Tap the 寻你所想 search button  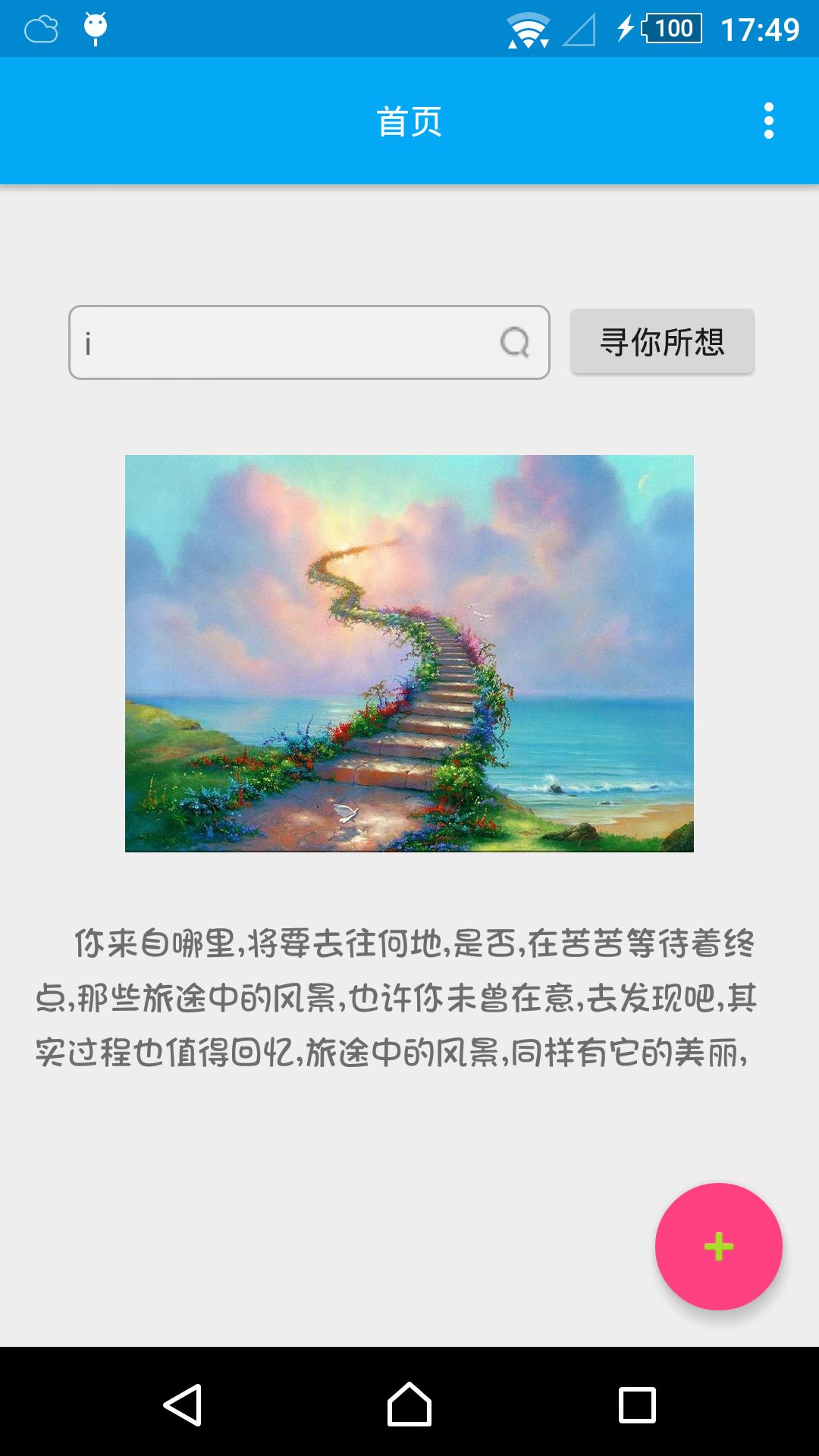(x=662, y=342)
